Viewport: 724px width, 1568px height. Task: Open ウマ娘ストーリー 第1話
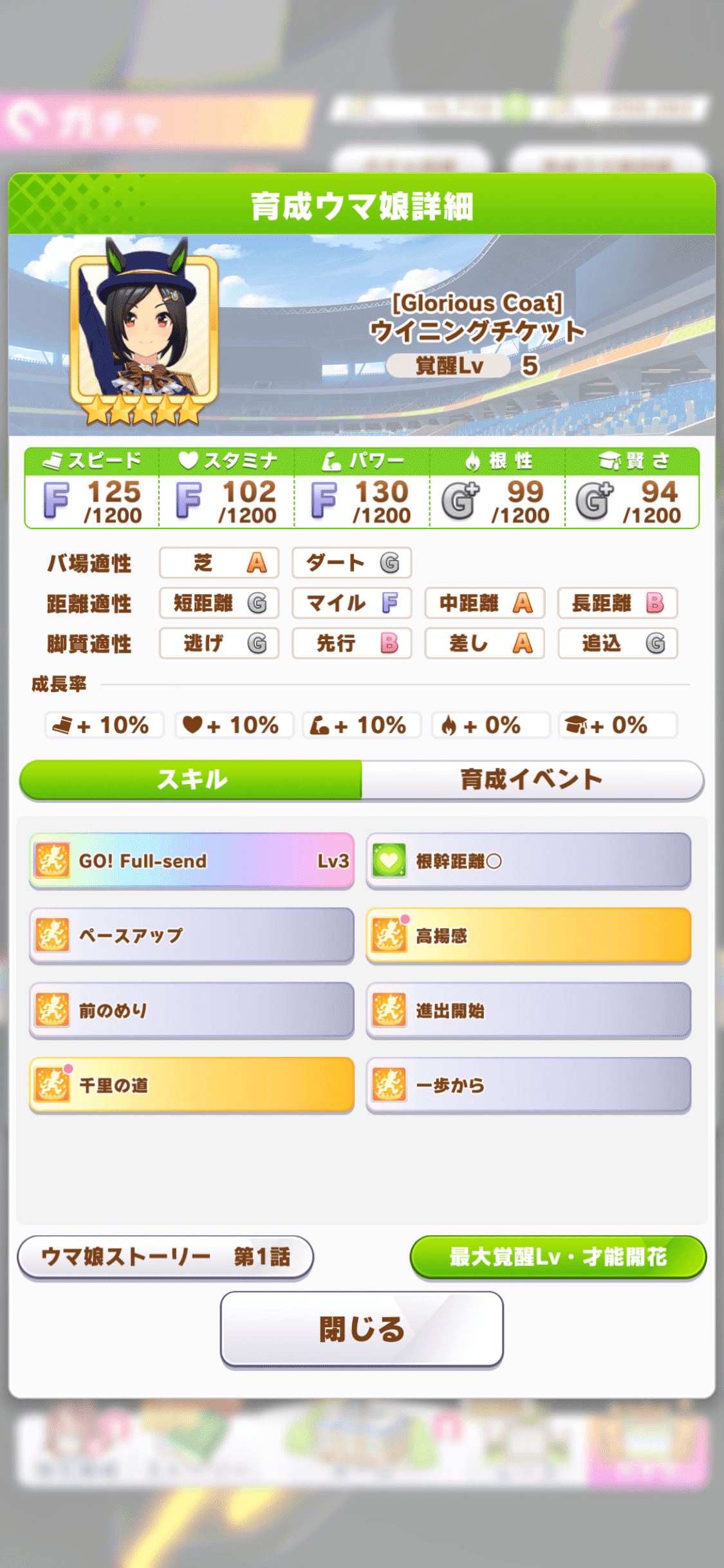[165, 1256]
